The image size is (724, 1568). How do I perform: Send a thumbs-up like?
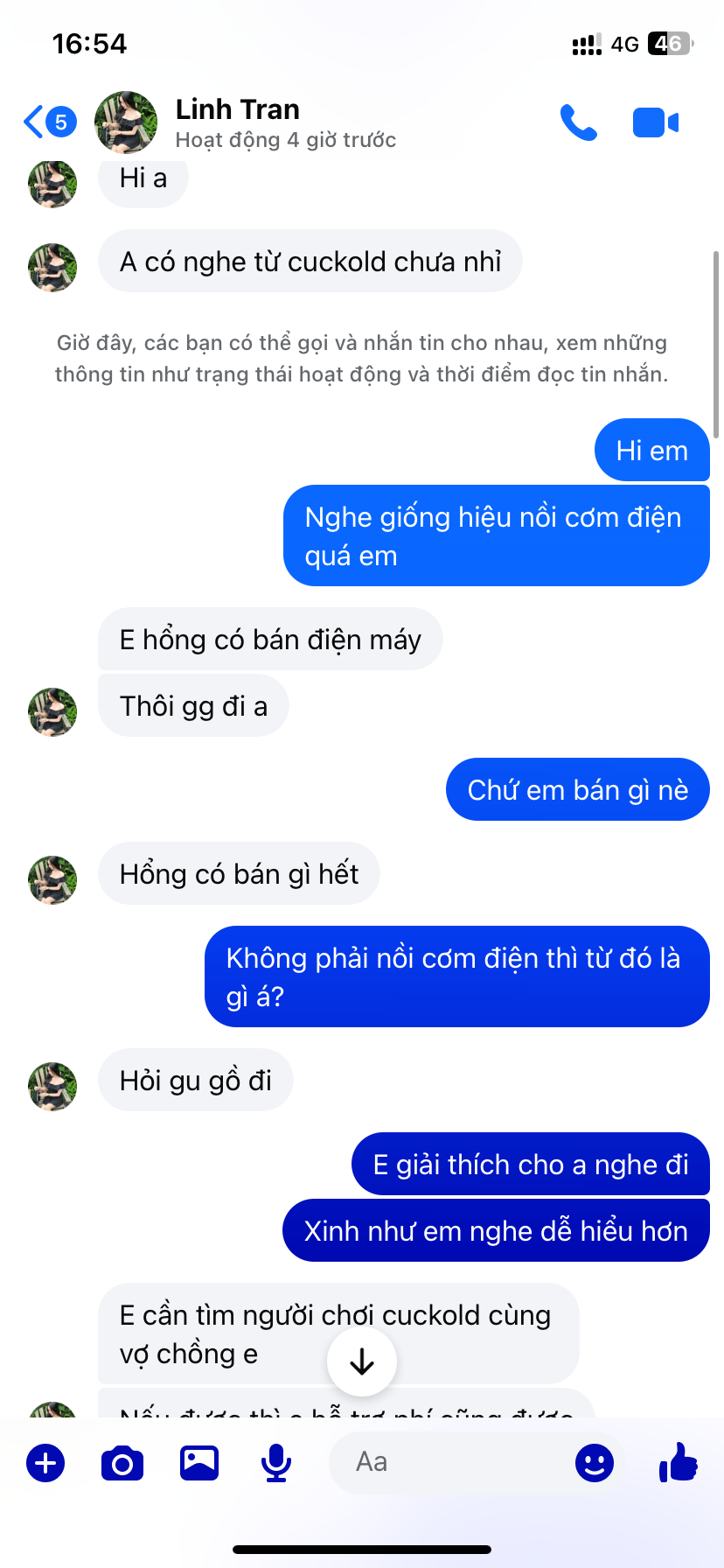(x=678, y=1463)
